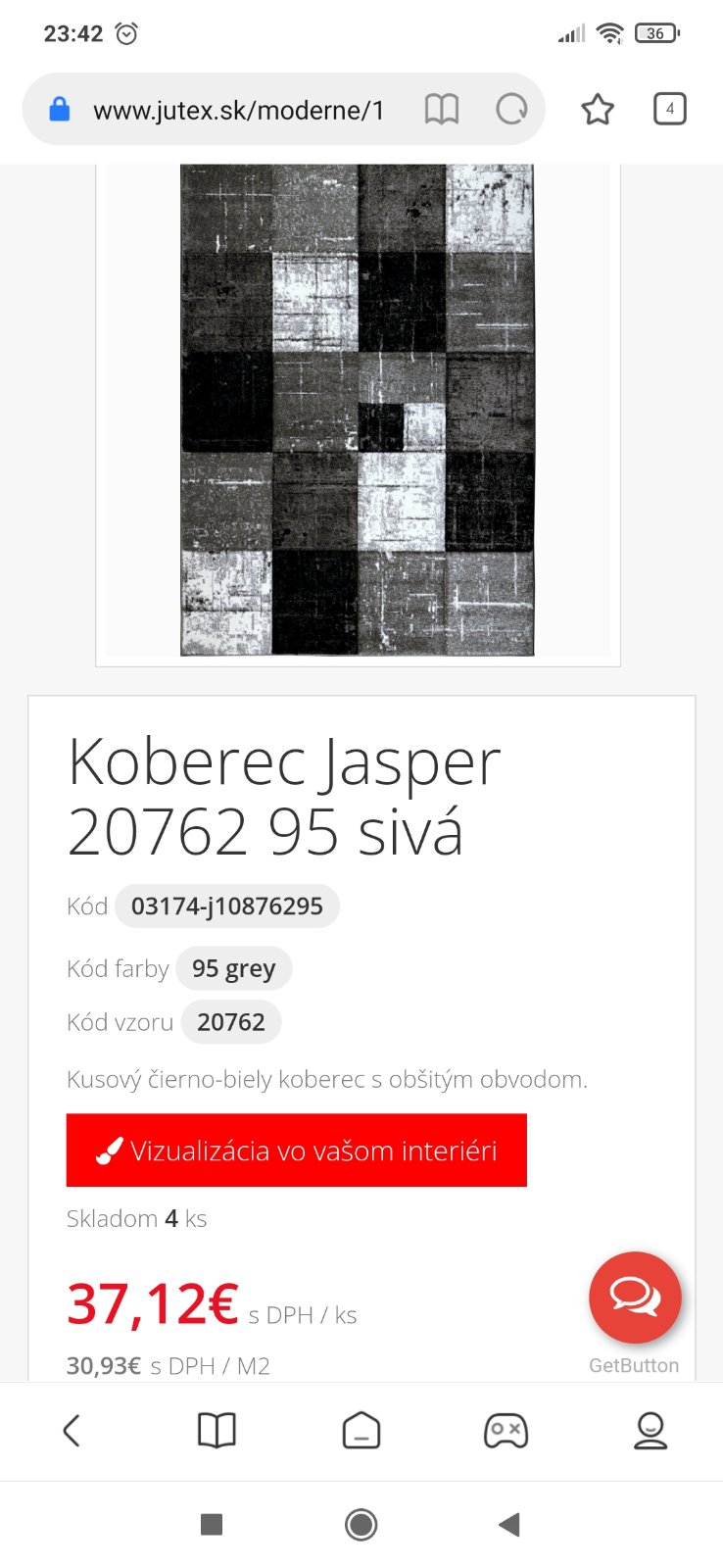The width and height of the screenshot is (723, 1568).
Task: Open the Koberec Jasper product image
Action: pyautogui.click(x=358, y=410)
